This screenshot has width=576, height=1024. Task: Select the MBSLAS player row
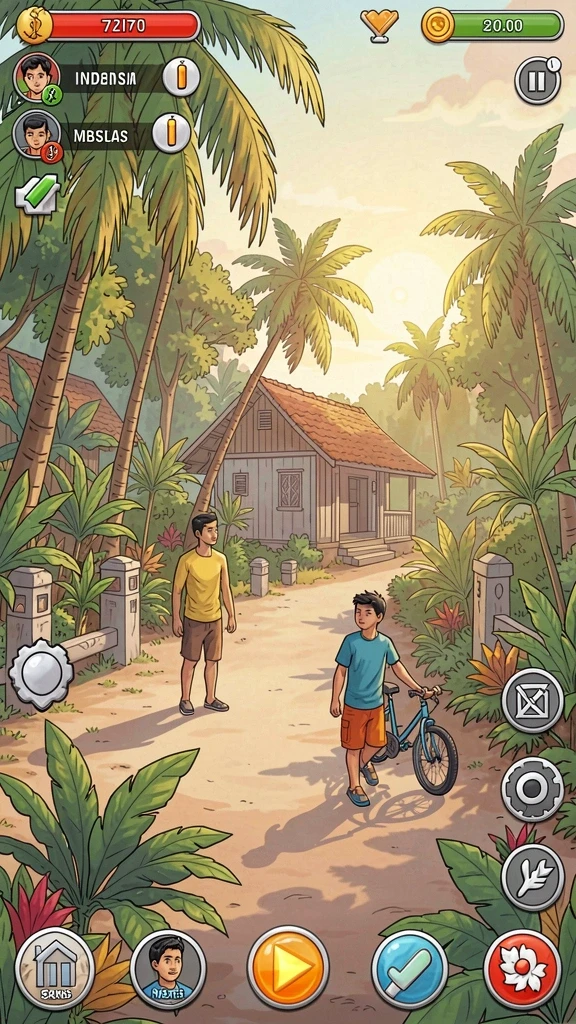(103, 135)
